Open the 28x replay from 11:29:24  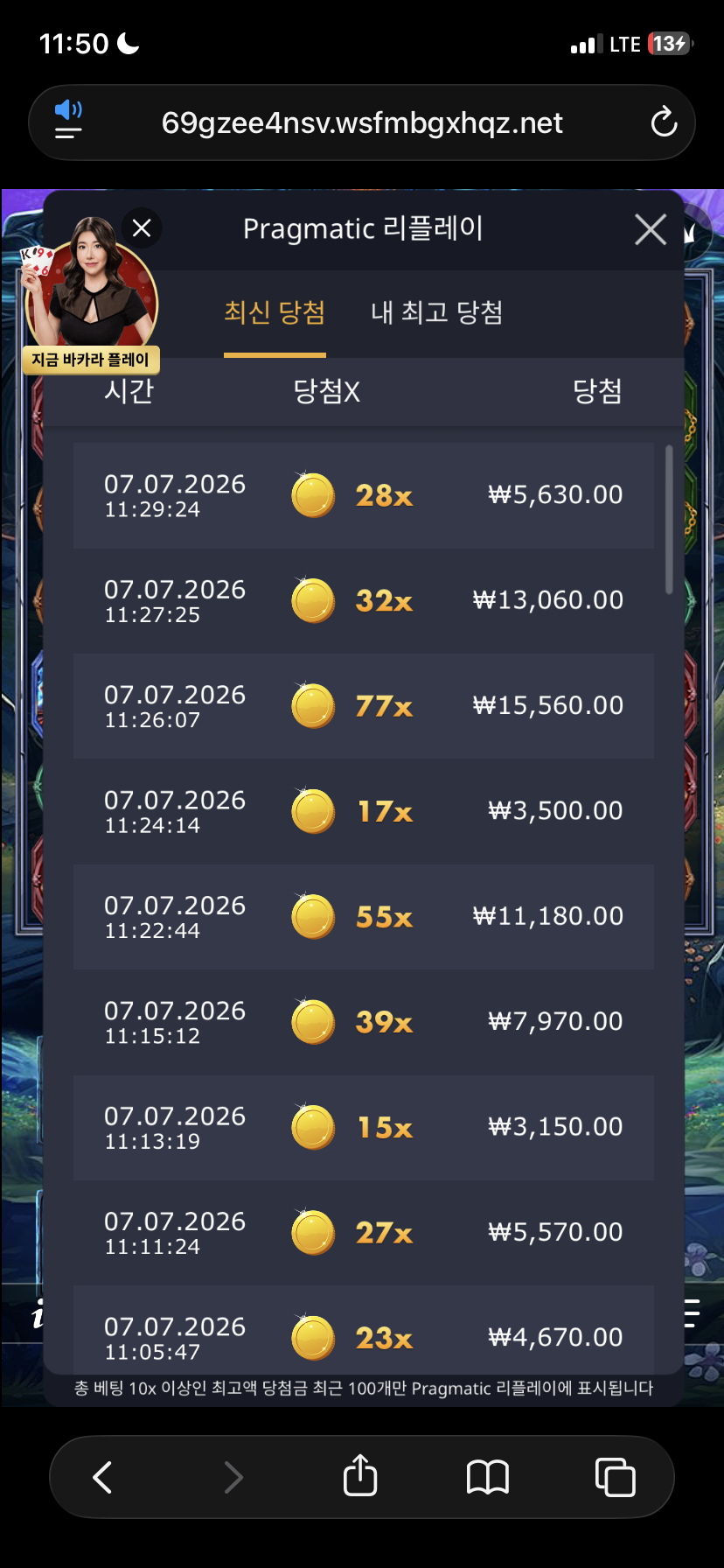(364, 495)
